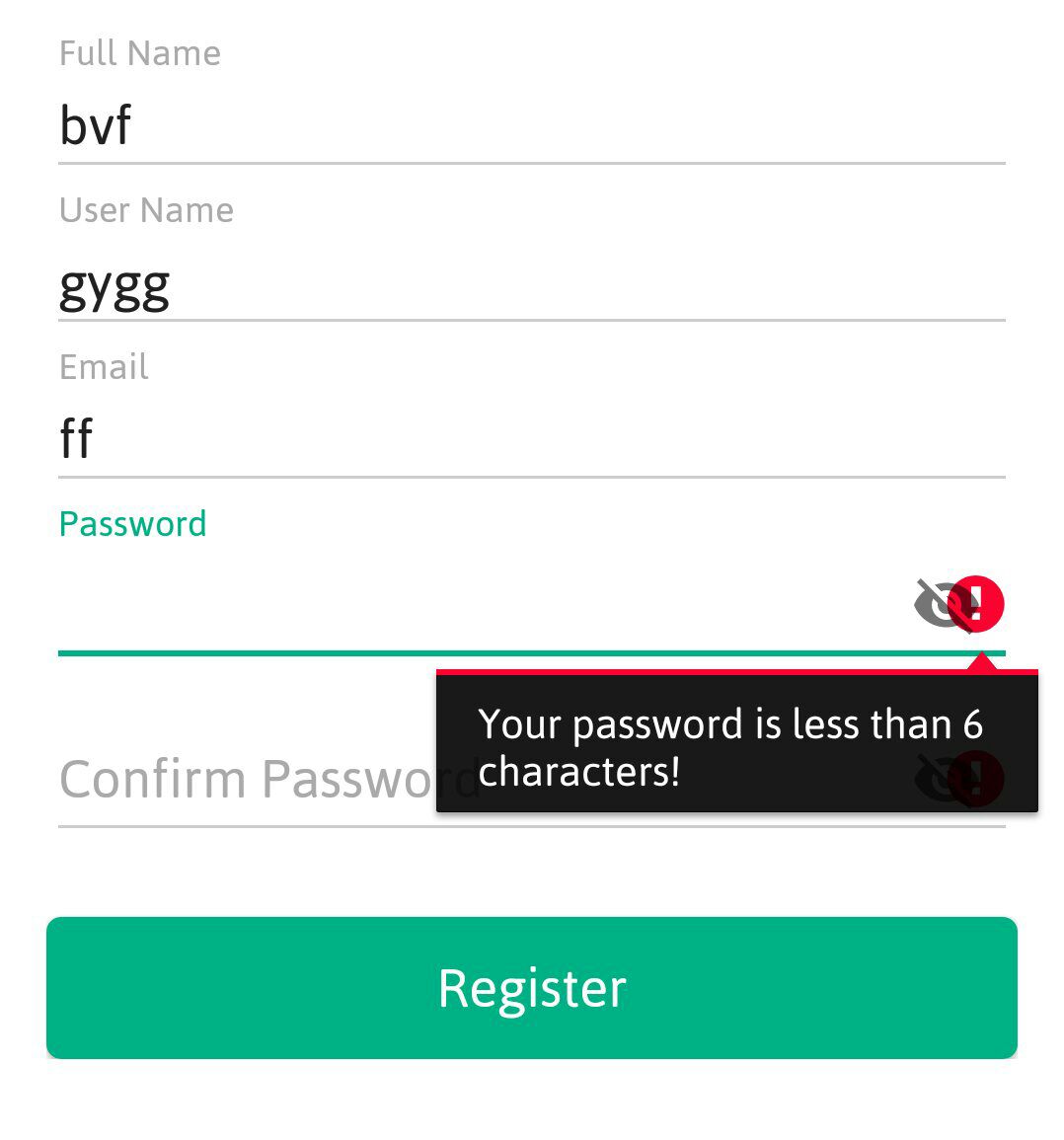1064x1140 pixels.
Task: Edit the User Name field
Action: pos(531,286)
